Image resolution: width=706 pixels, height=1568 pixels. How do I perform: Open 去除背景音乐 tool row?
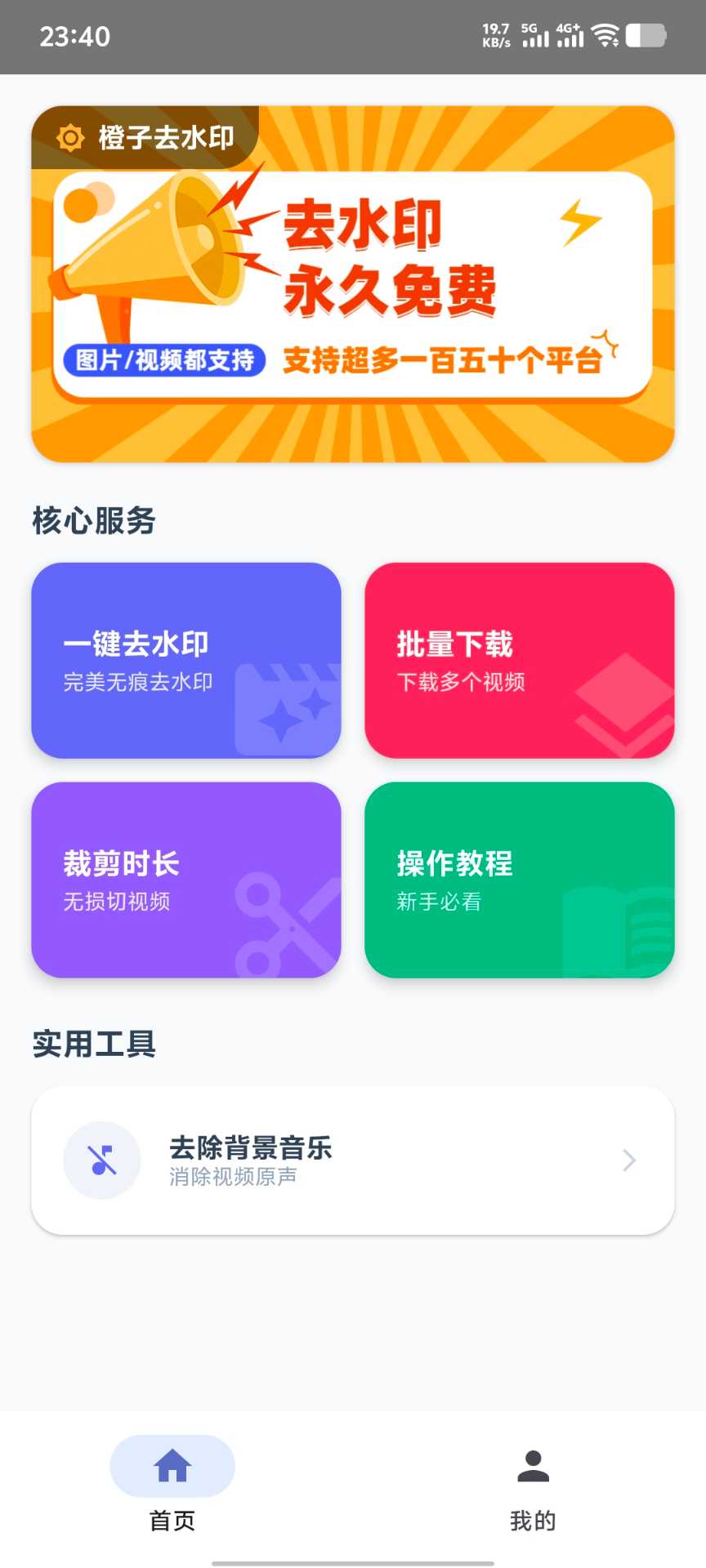[x=353, y=1160]
